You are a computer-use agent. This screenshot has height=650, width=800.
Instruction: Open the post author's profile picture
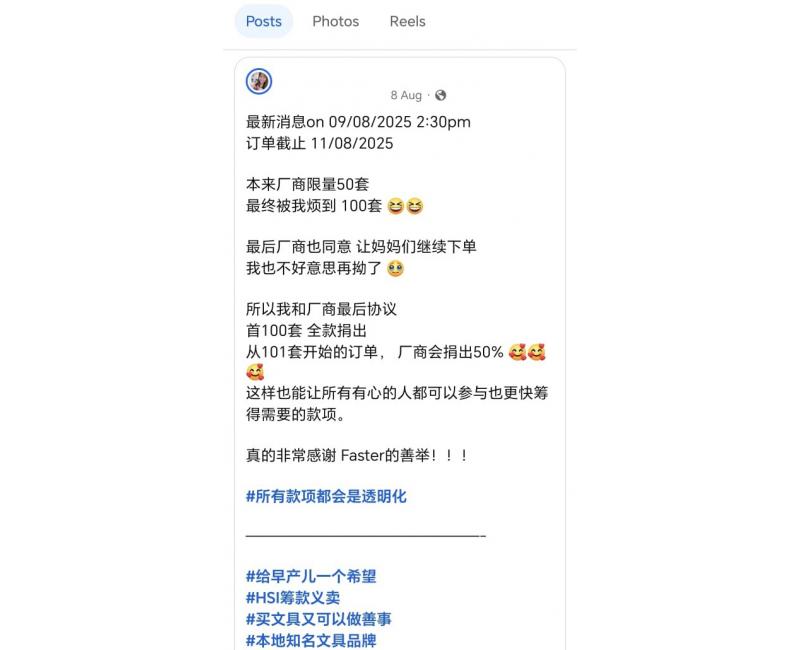tap(259, 81)
